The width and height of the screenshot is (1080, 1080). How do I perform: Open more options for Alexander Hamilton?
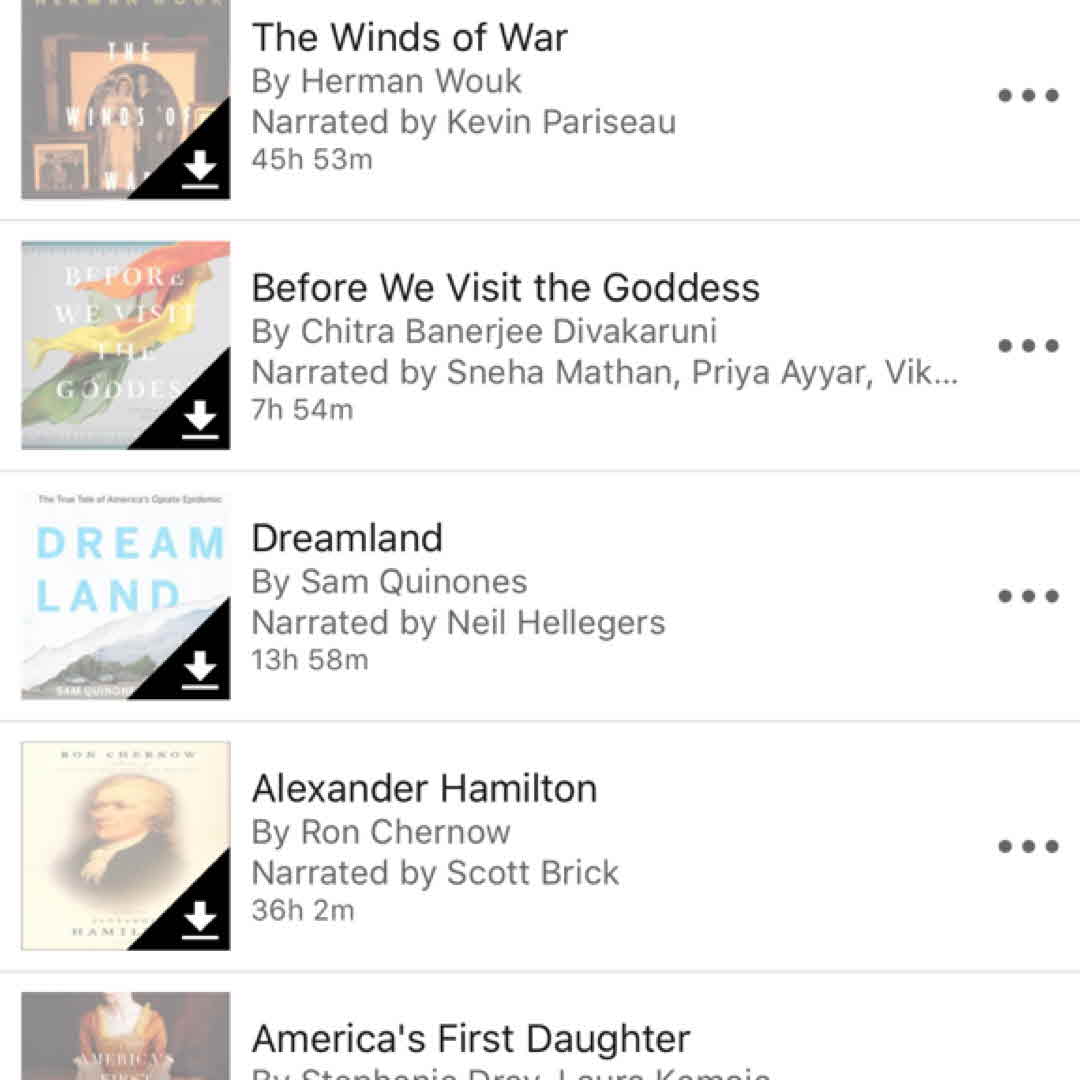pos(1028,846)
